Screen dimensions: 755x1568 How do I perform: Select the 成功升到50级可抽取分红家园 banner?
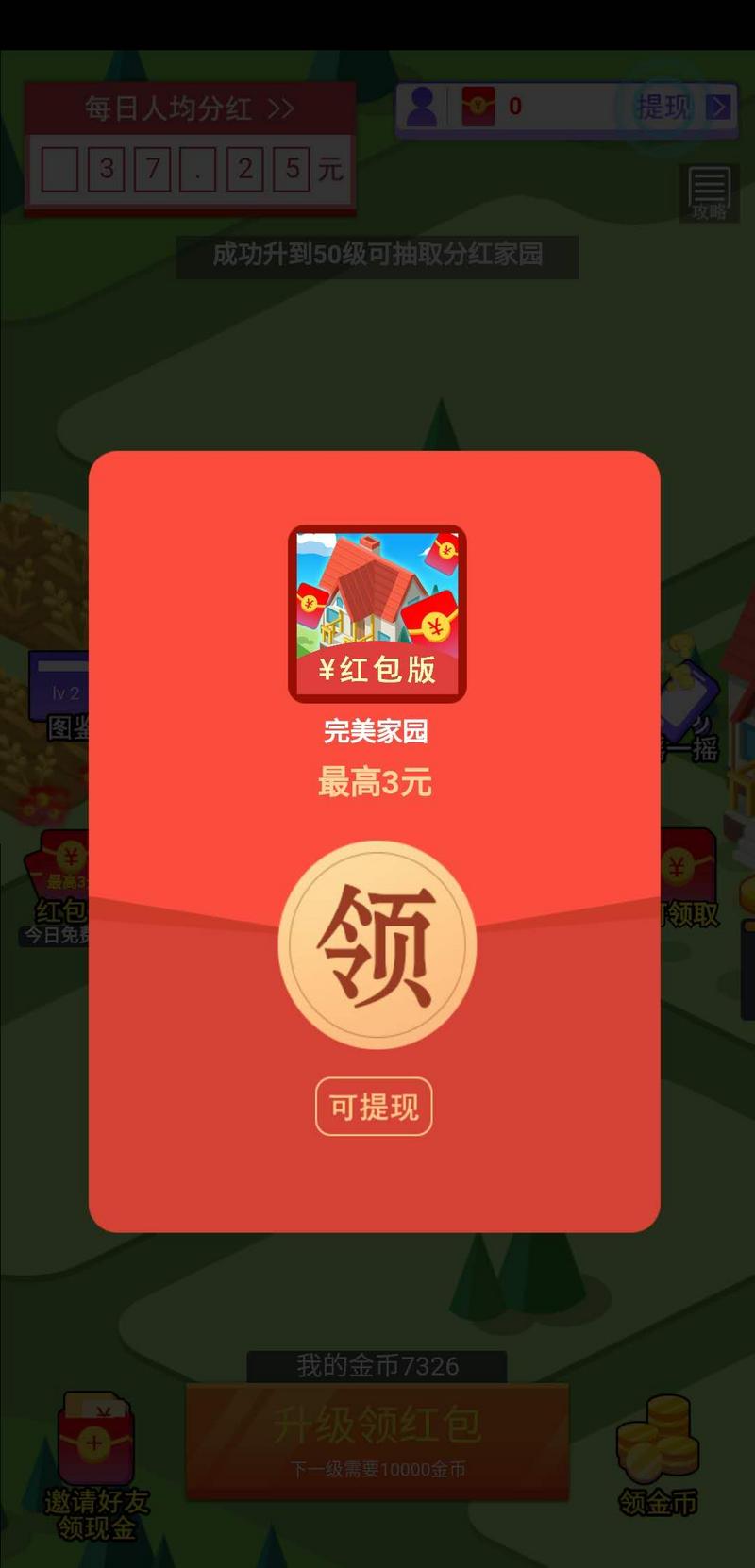click(377, 256)
